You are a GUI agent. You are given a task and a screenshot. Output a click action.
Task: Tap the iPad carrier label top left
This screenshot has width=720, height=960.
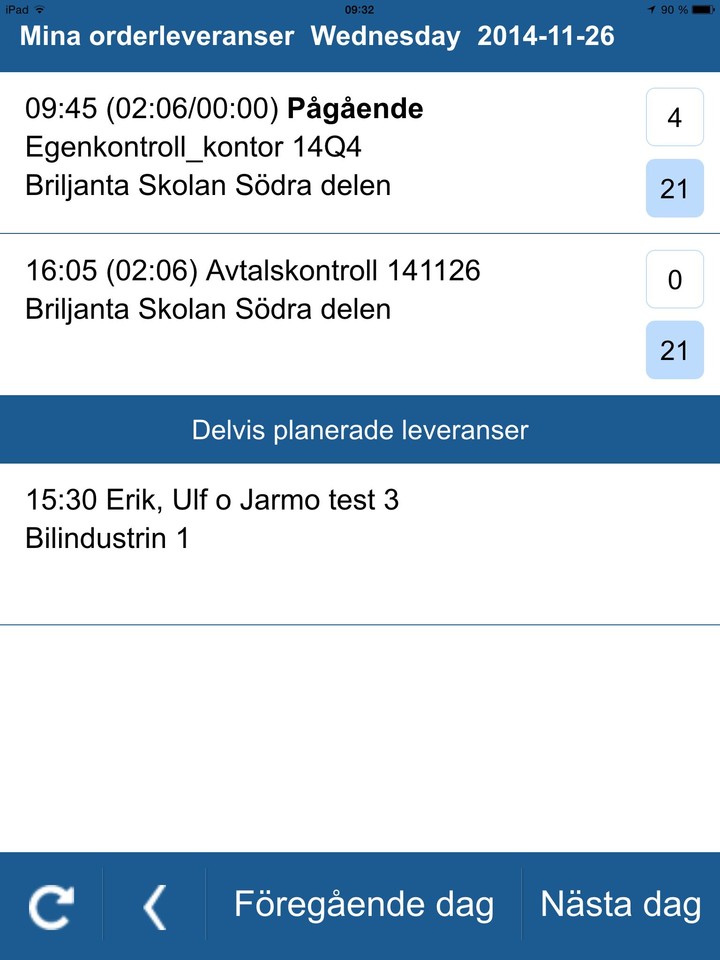(14, 7)
